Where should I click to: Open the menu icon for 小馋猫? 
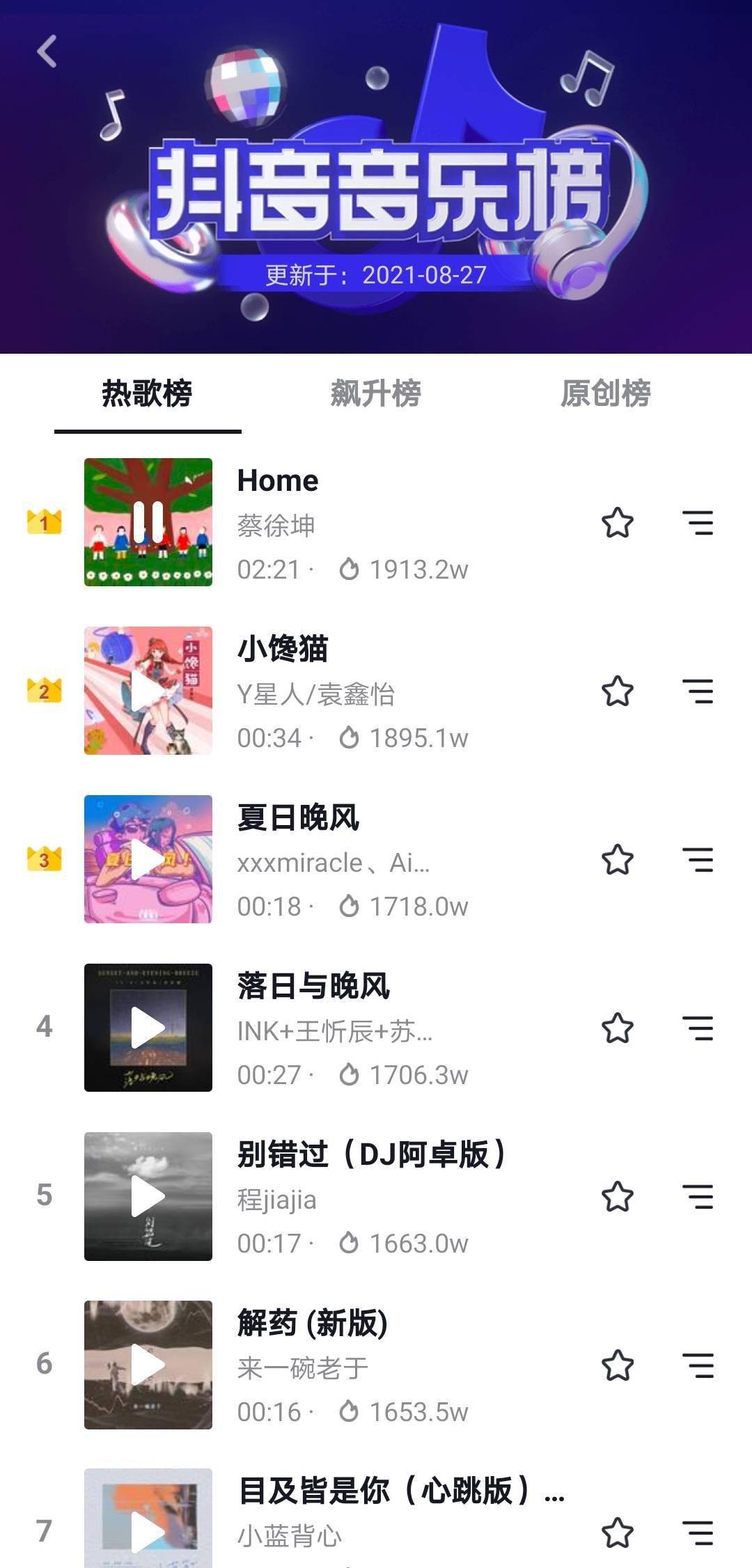coord(698,691)
